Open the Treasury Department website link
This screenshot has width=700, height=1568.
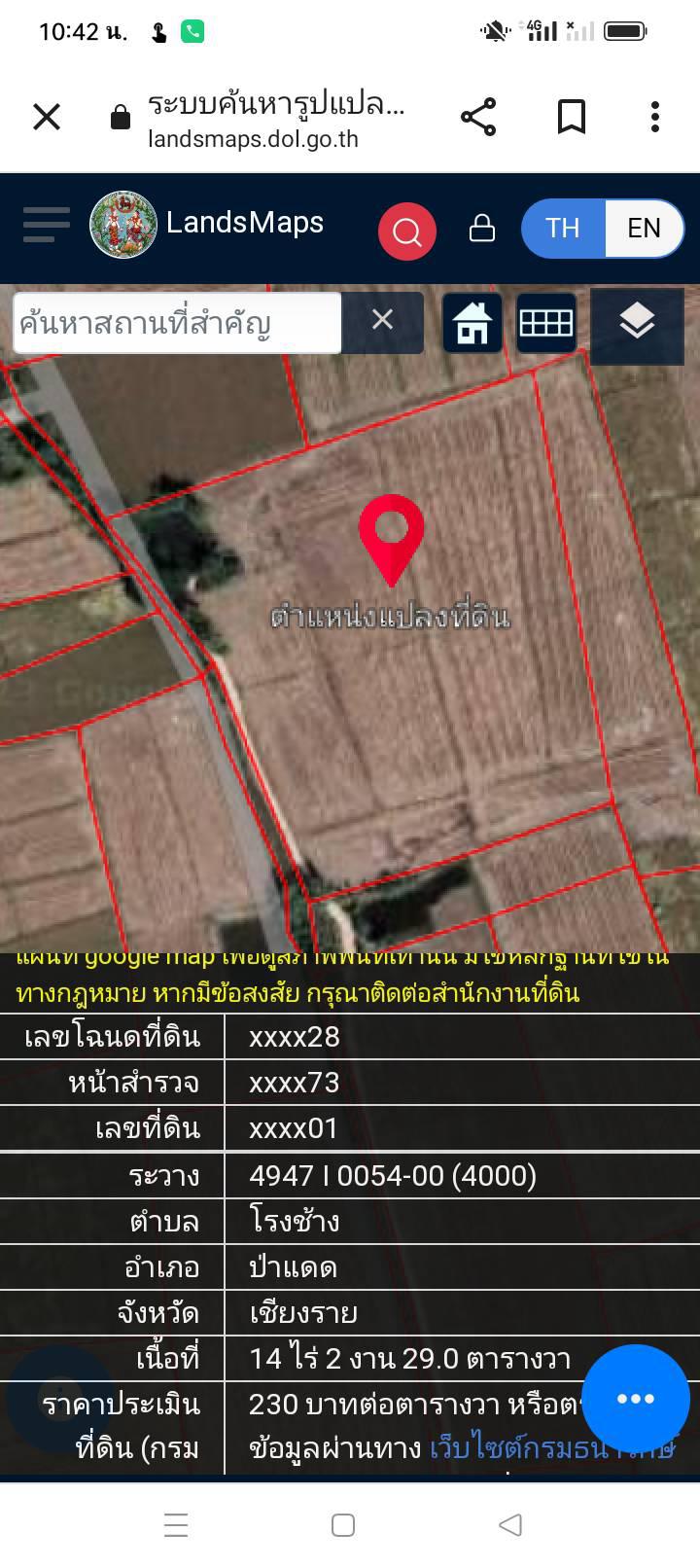pyautogui.click(x=552, y=1448)
